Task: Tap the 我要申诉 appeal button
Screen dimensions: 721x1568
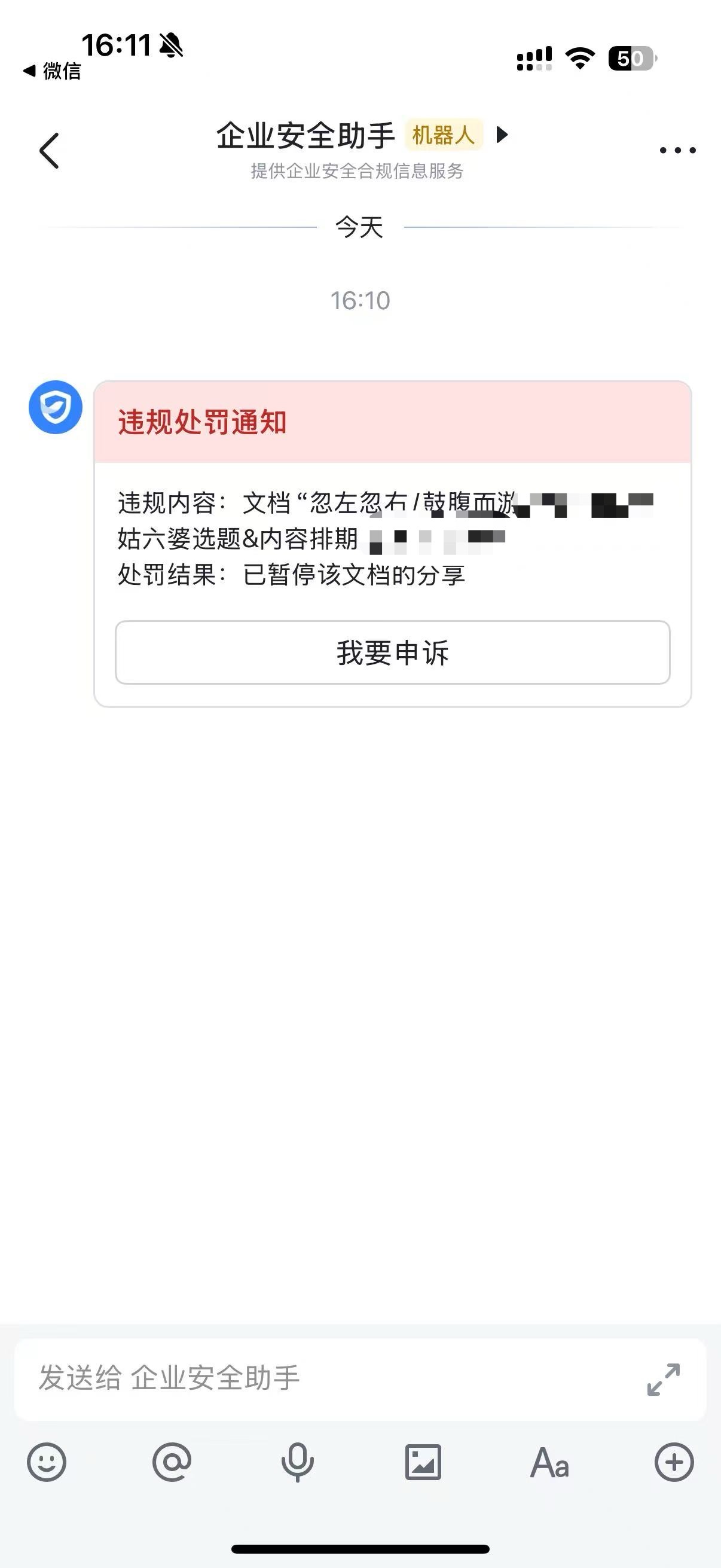Action: point(392,652)
